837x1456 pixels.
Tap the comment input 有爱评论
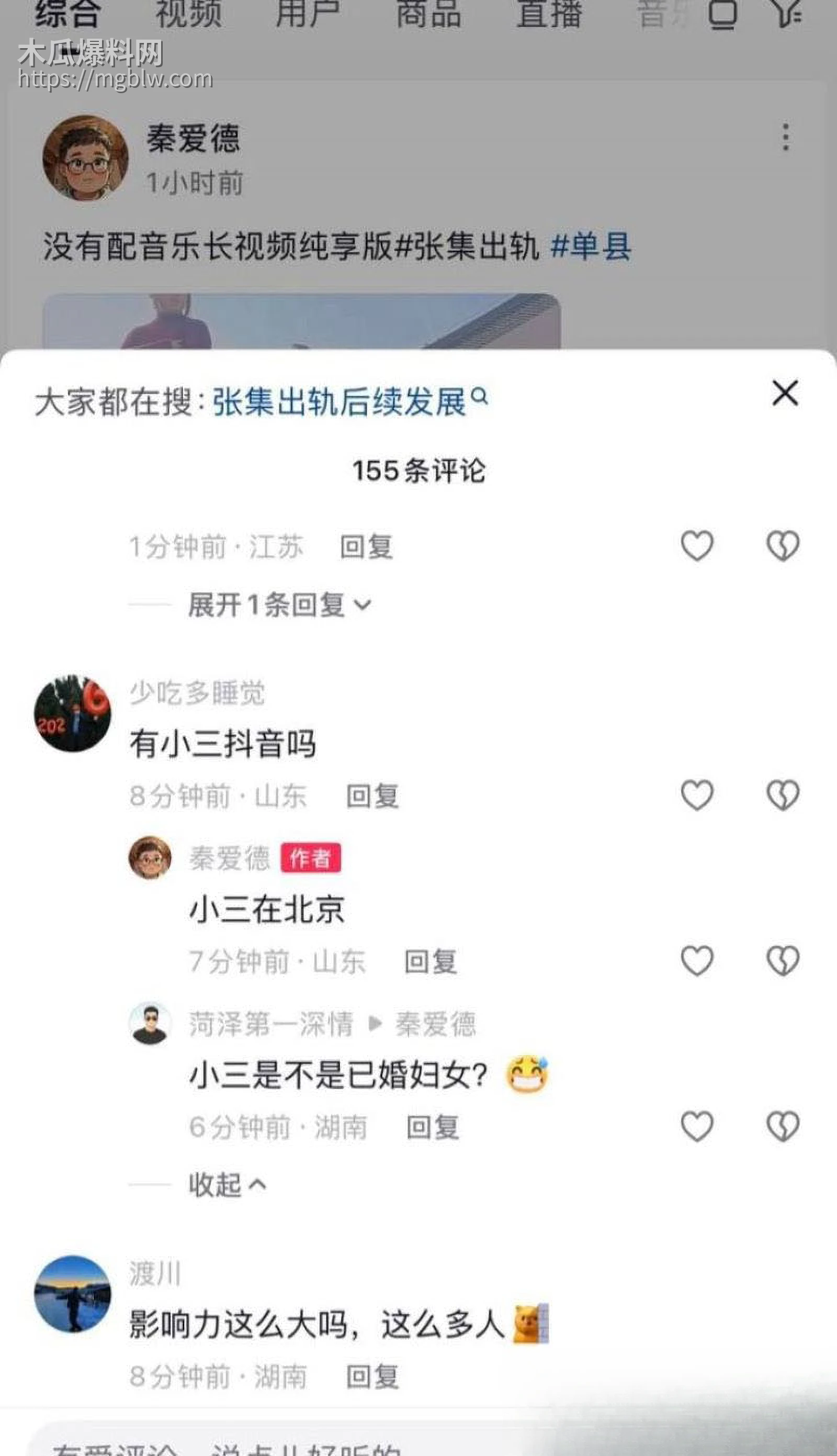point(230,1443)
